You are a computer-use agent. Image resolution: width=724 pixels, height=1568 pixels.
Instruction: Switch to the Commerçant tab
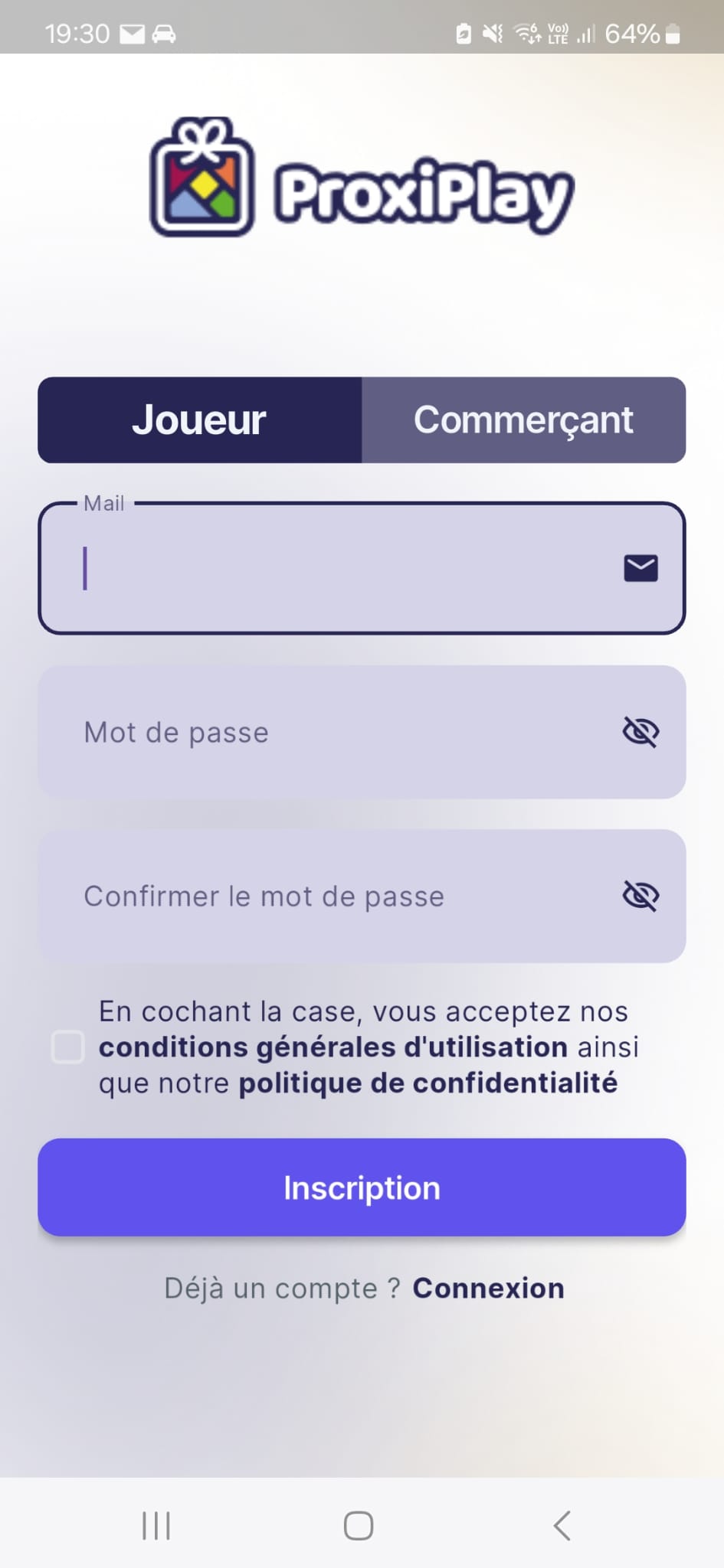[x=523, y=420]
